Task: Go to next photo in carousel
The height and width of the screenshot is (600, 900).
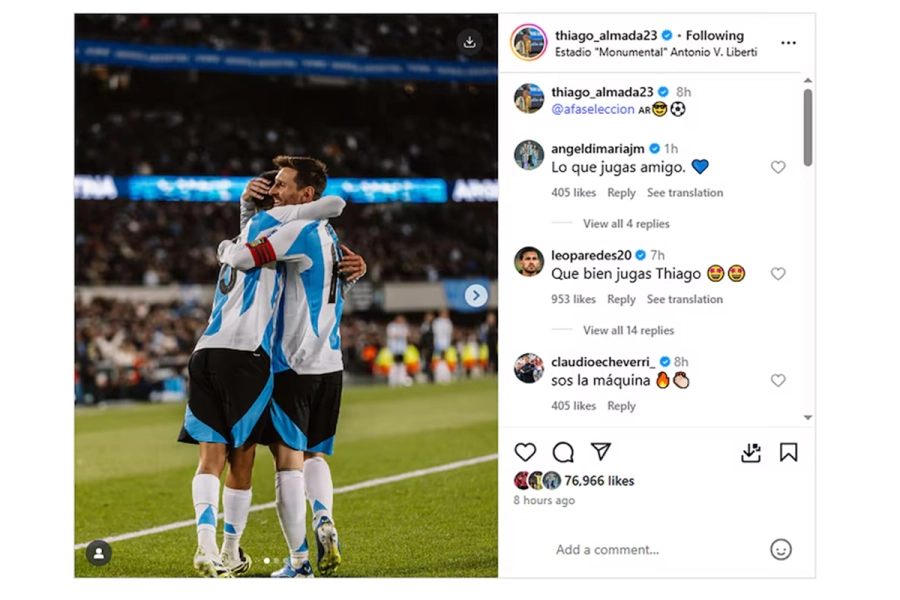Action: tap(476, 295)
